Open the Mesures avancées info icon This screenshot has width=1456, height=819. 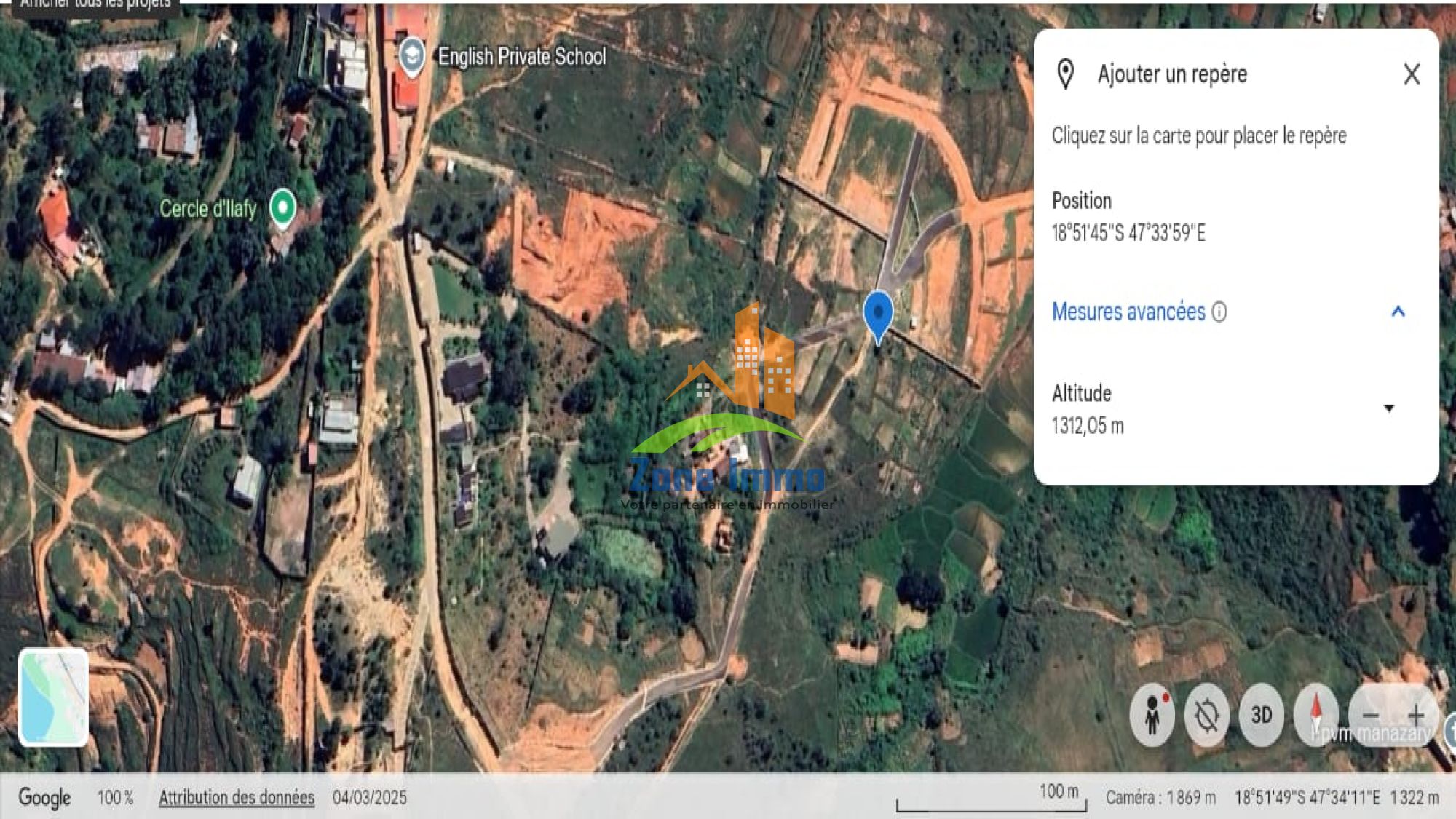(x=1219, y=312)
